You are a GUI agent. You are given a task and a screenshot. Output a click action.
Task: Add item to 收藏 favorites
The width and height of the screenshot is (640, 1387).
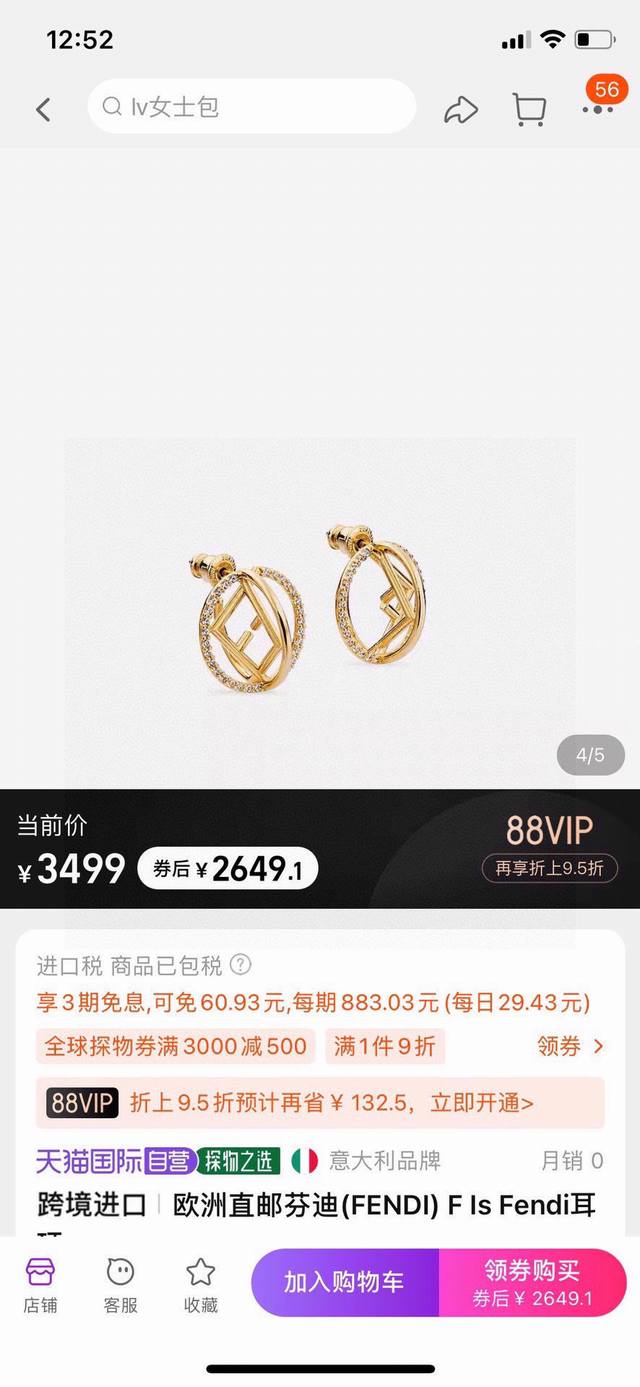click(200, 1285)
